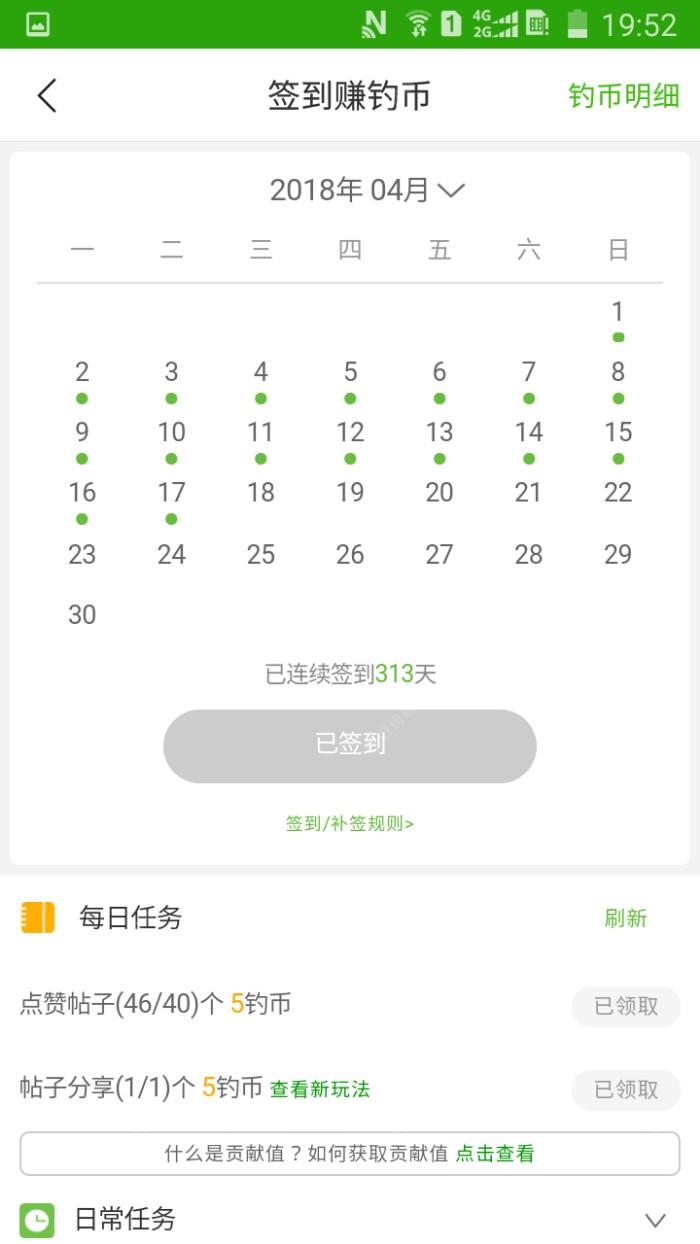Open the 2018年04月 month dropdown
The image size is (700, 1244).
point(368,190)
